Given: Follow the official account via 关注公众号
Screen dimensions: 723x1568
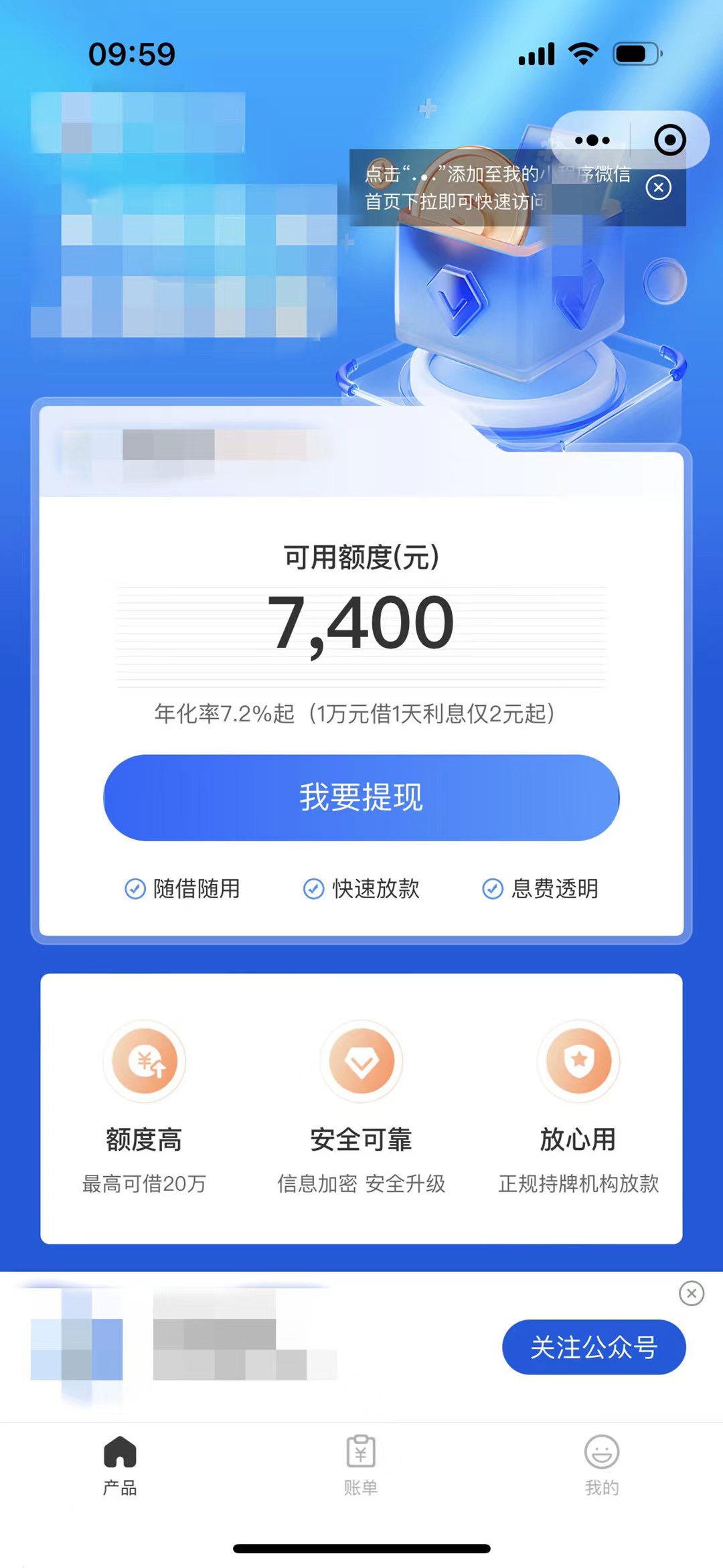Looking at the screenshot, I should click(x=594, y=1347).
